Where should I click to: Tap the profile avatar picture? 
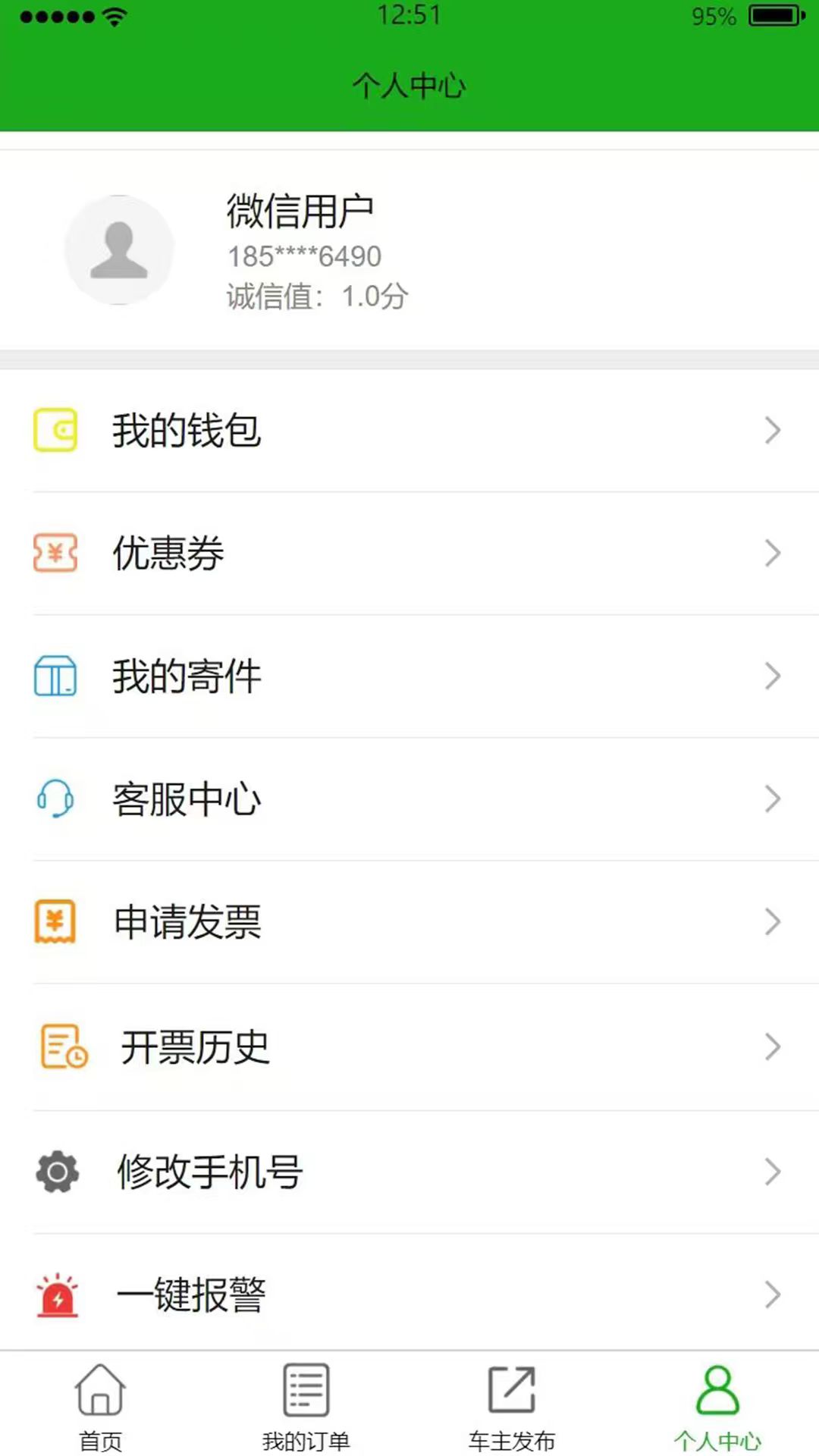coord(119,249)
